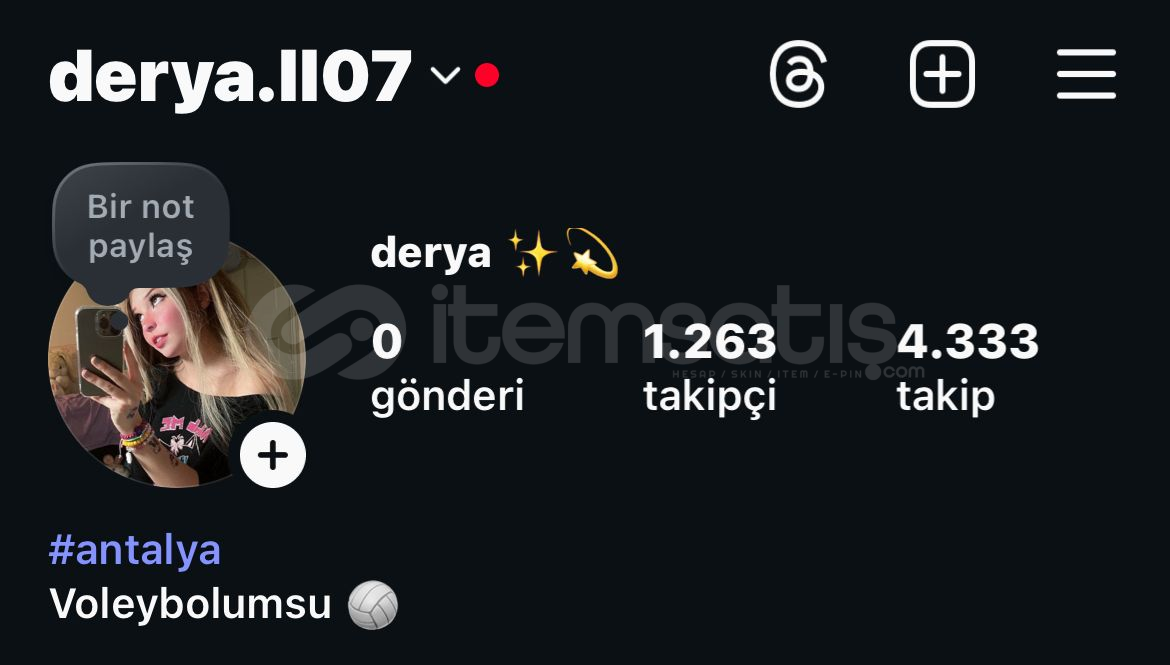Screen dimensions: 1170x665
Task: Open the Threads icon
Action: 798,75
